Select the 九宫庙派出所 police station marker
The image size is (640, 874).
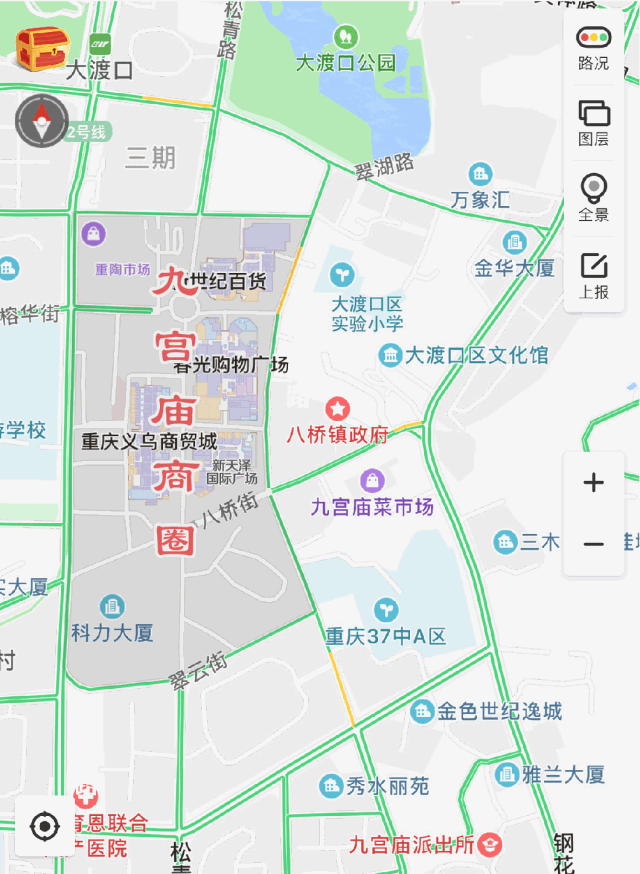489,844
